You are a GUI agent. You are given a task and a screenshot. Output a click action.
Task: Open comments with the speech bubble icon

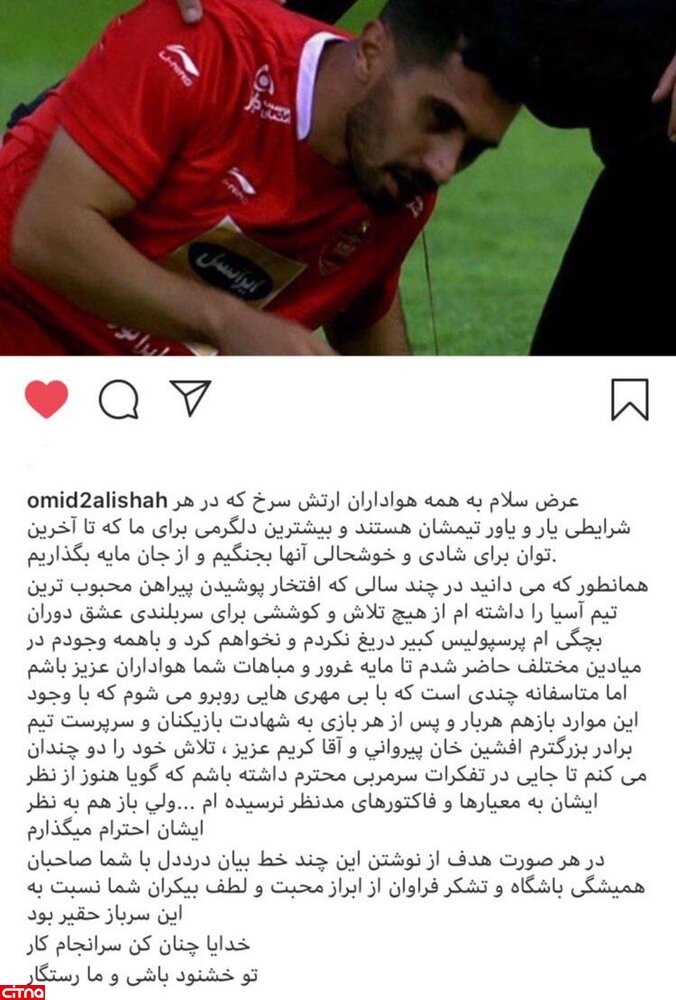click(118, 400)
